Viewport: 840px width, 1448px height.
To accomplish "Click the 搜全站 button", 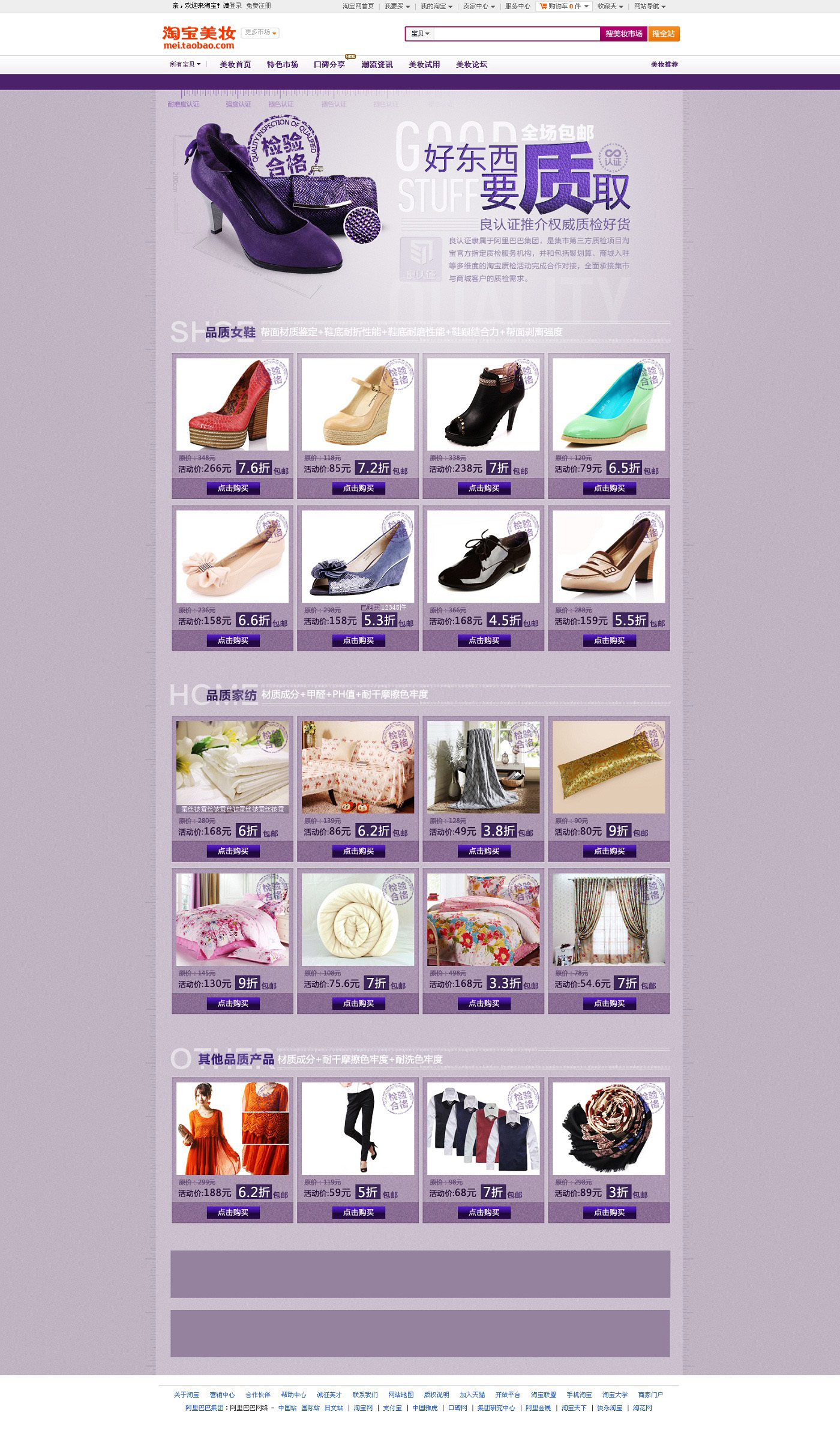I will point(663,34).
